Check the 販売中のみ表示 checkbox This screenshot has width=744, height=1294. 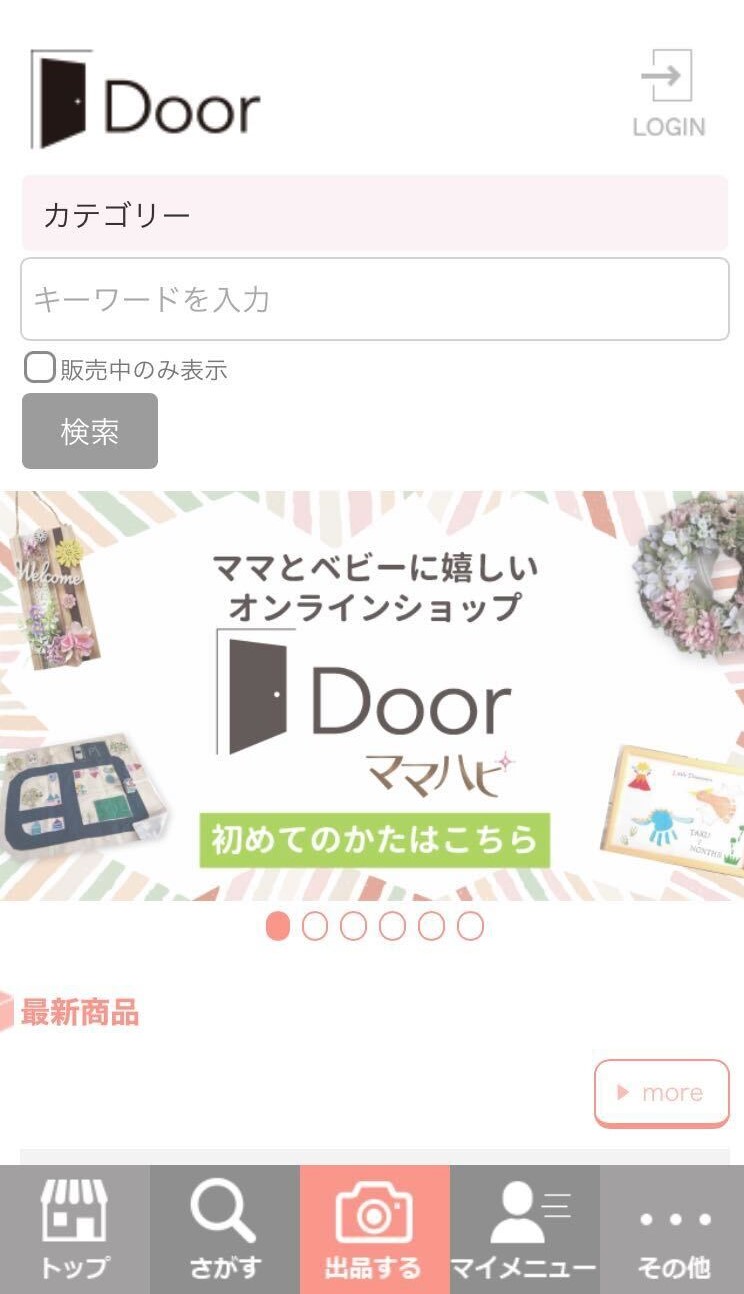click(40, 368)
